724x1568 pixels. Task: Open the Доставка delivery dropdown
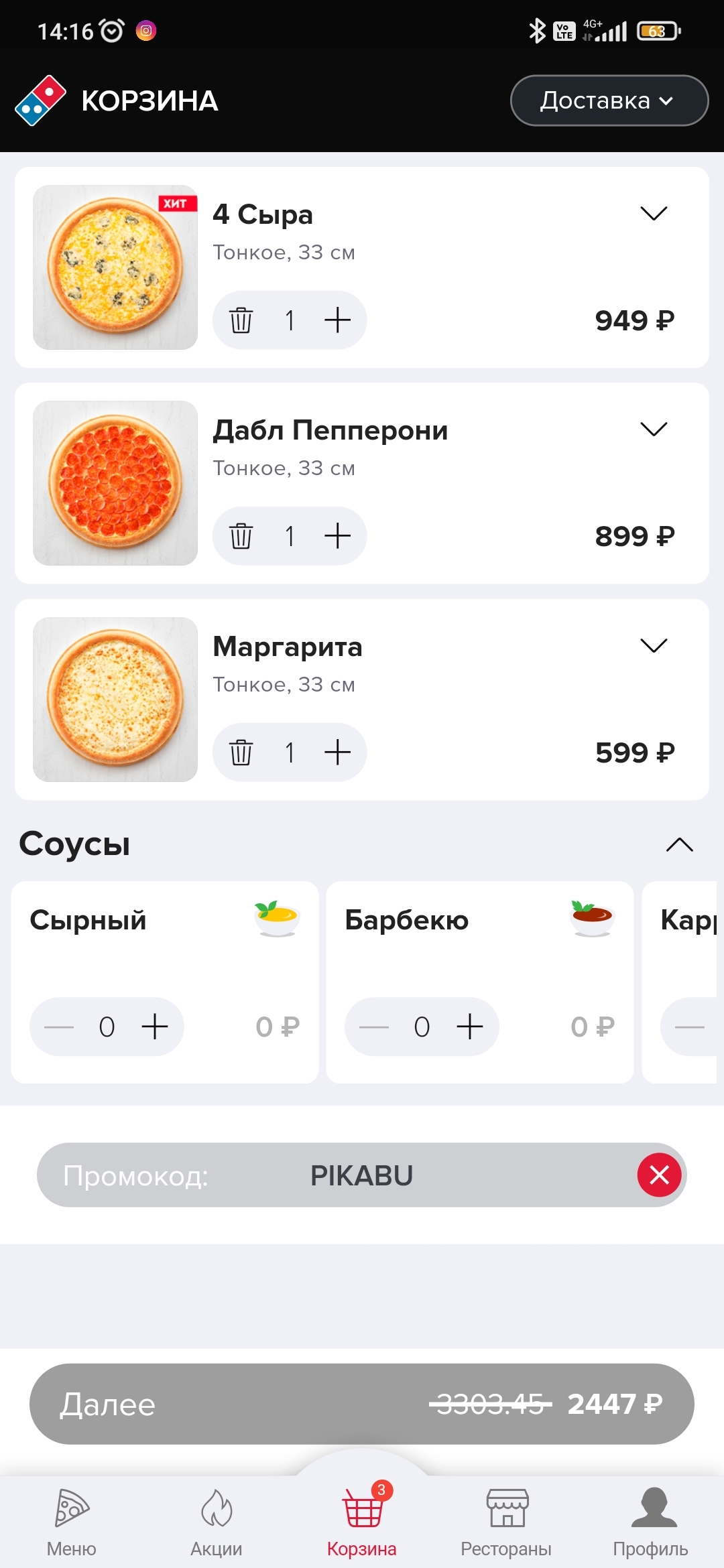click(609, 101)
